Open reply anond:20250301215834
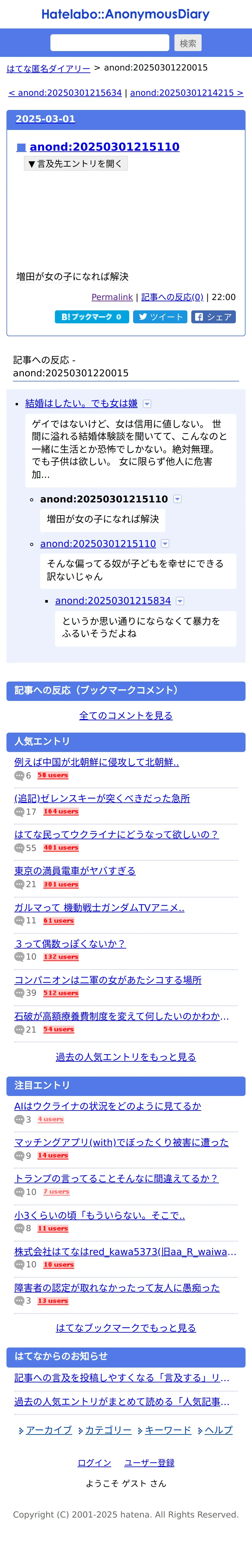The width and height of the screenshot is (252, 1568). click(113, 601)
